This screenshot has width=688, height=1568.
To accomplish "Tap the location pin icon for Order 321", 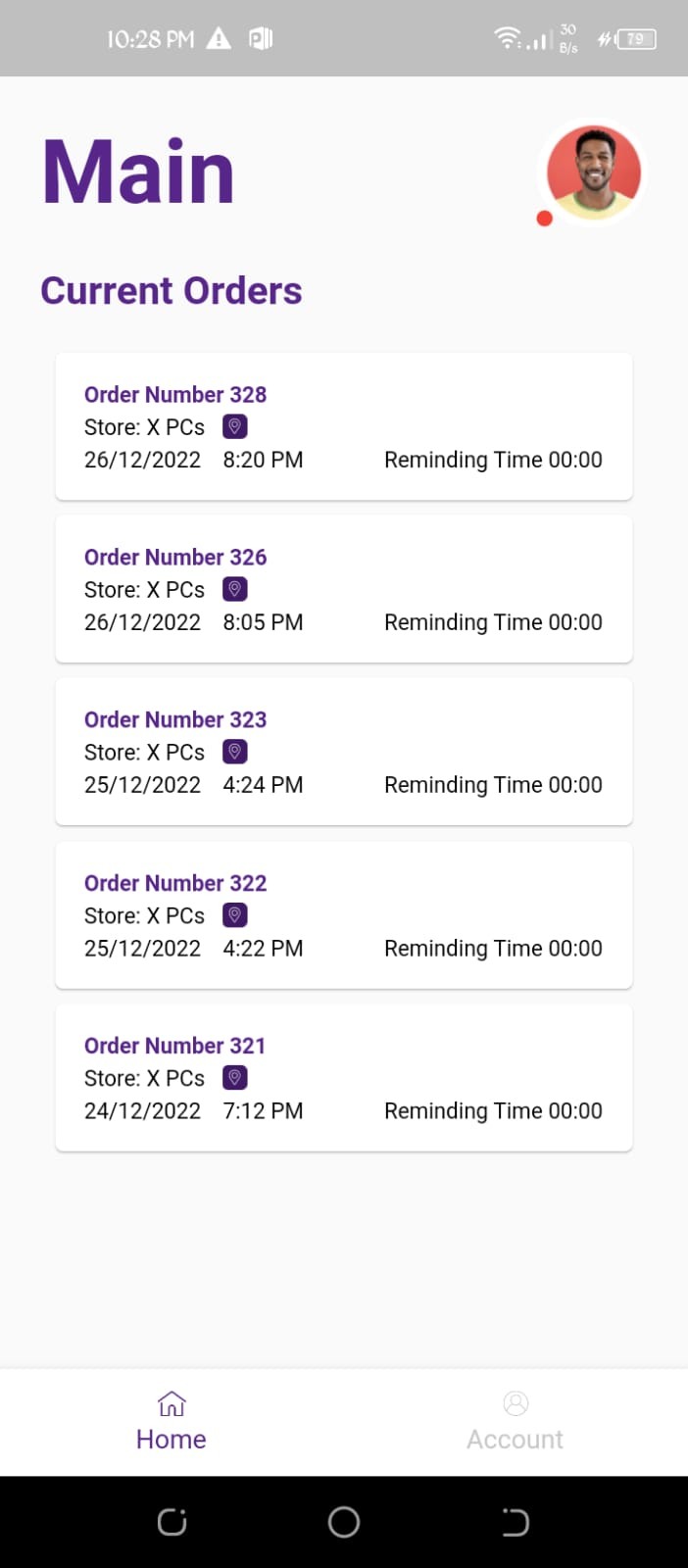I will pos(235,1078).
